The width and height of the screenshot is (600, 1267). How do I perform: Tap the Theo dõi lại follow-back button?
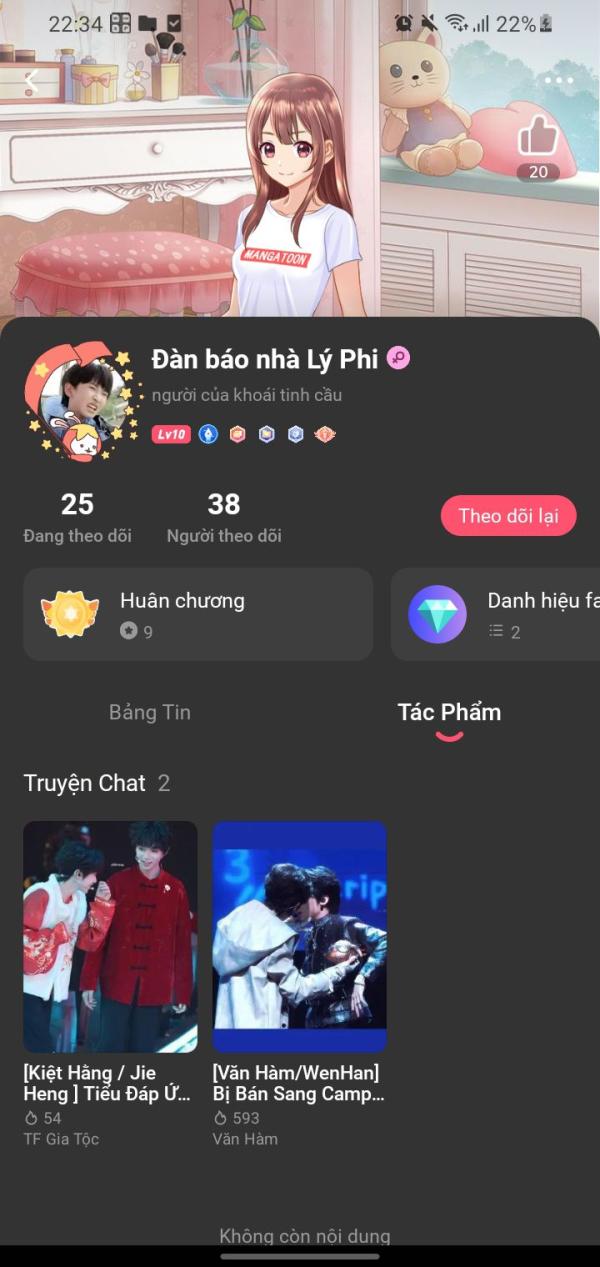point(508,516)
